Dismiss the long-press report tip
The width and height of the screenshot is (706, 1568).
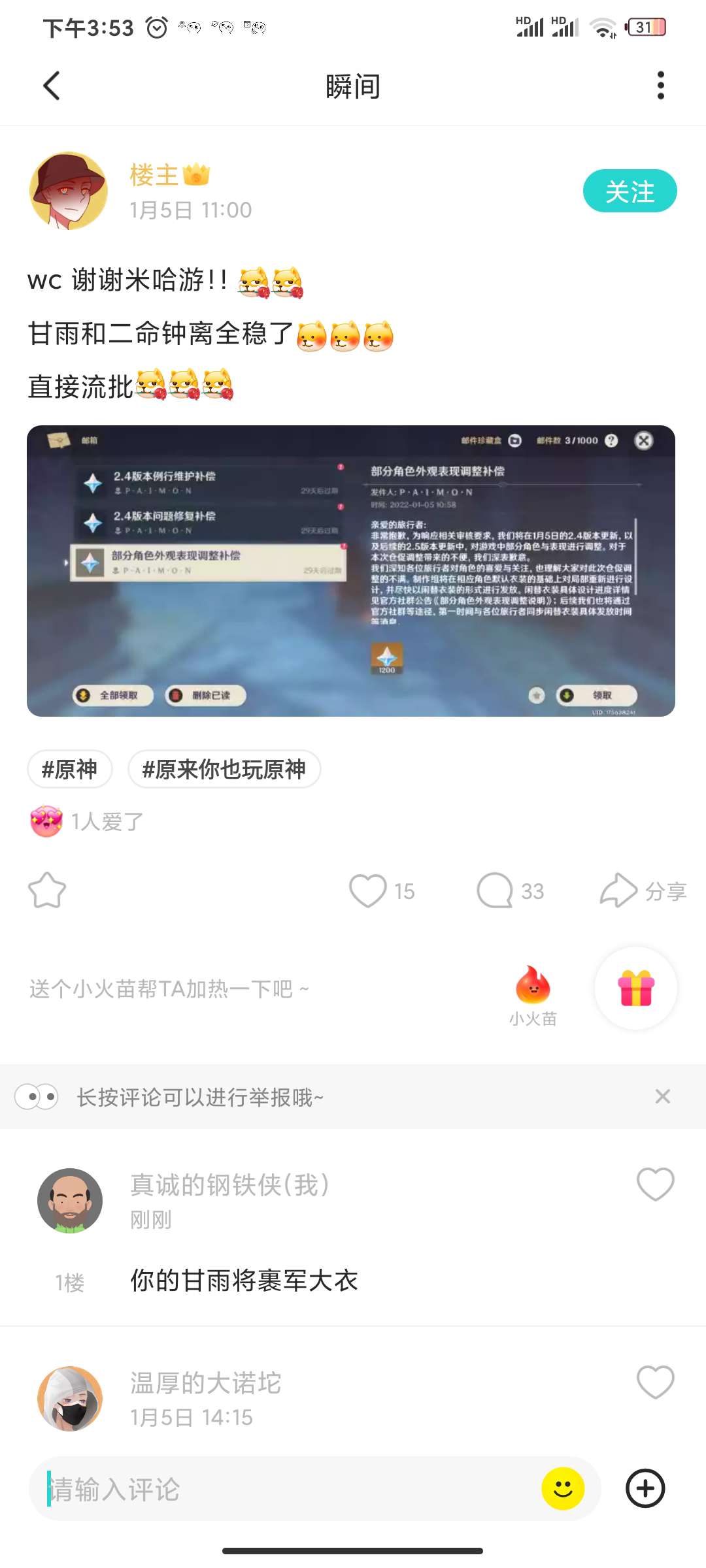(x=663, y=1096)
